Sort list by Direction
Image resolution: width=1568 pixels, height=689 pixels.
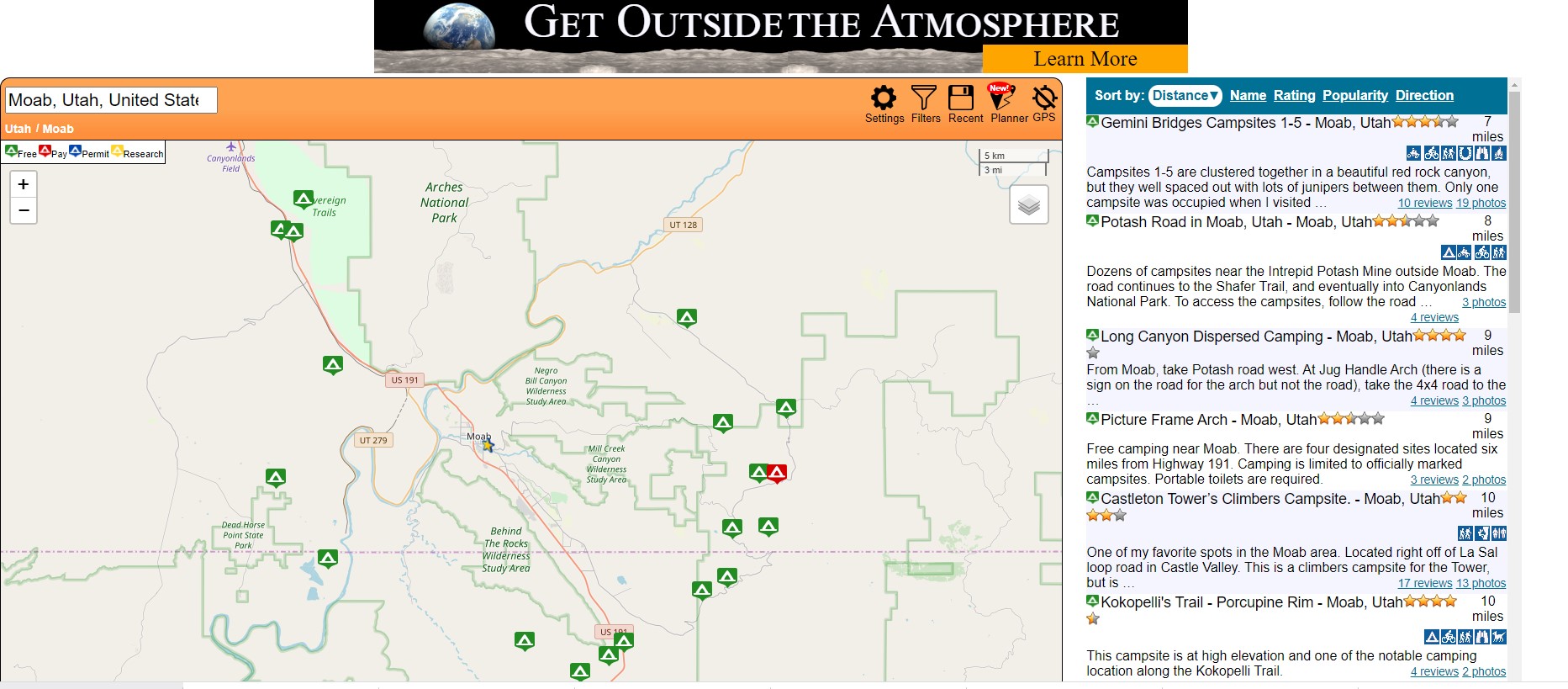tap(1424, 95)
